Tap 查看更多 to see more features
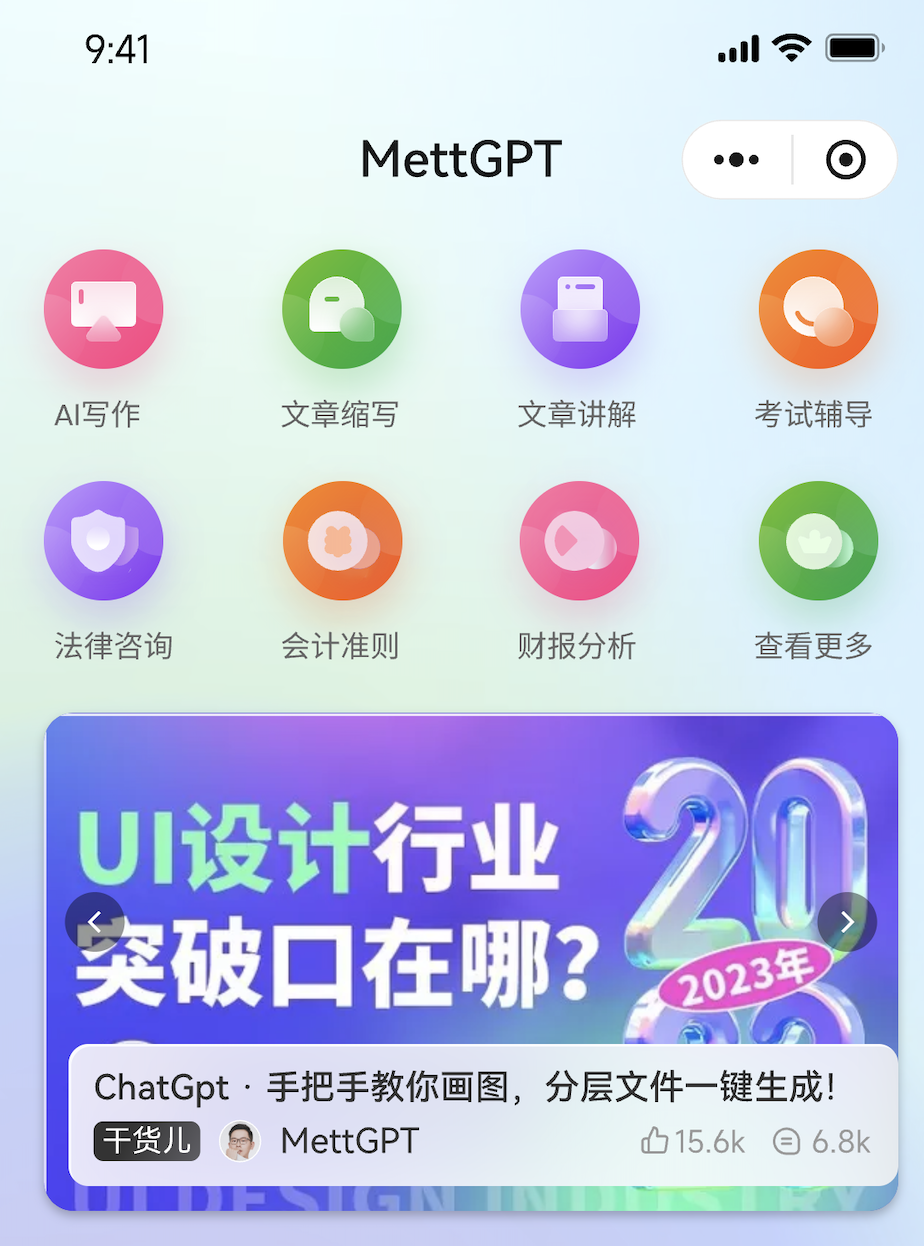Image resolution: width=924 pixels, height=1246 pixels. (817, 541)
